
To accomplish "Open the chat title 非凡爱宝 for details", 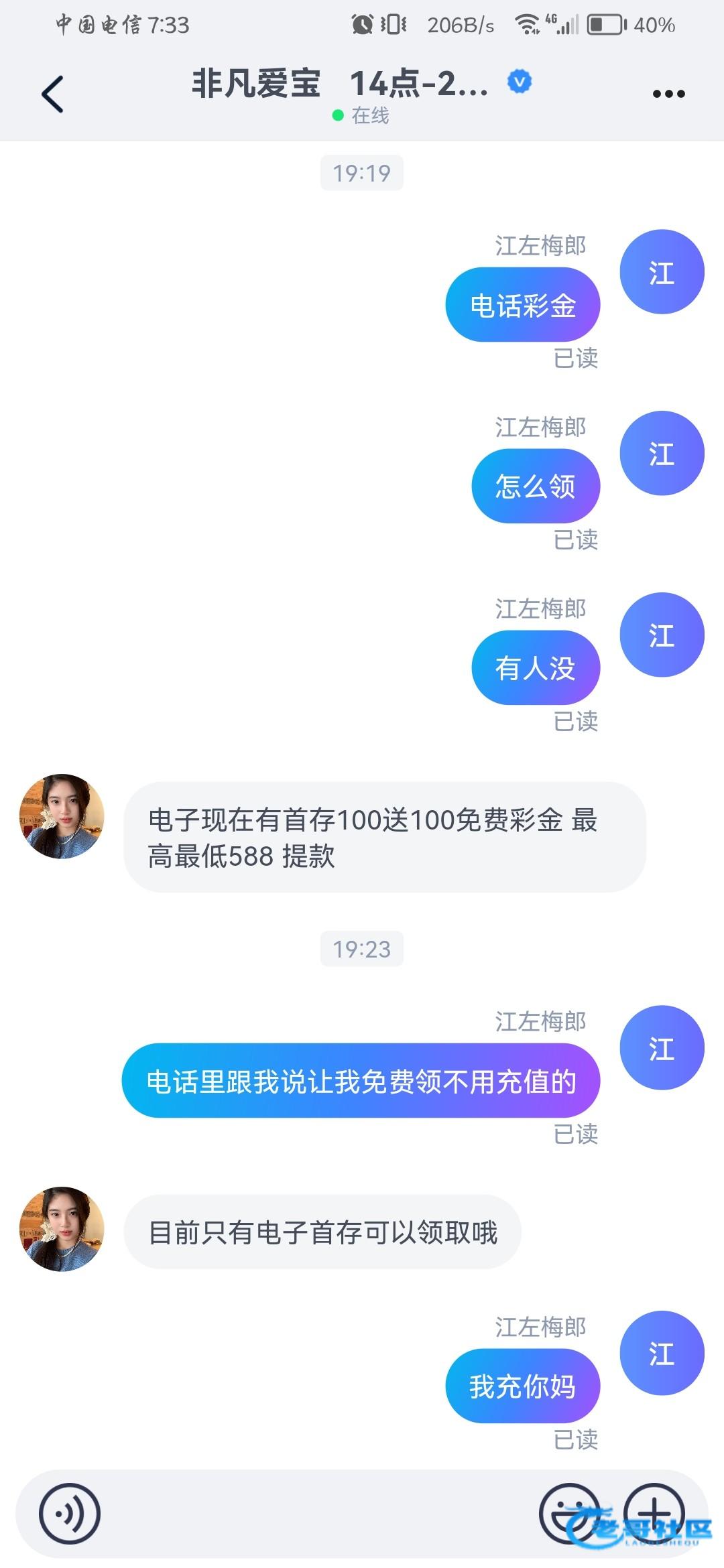I will 340,84.
